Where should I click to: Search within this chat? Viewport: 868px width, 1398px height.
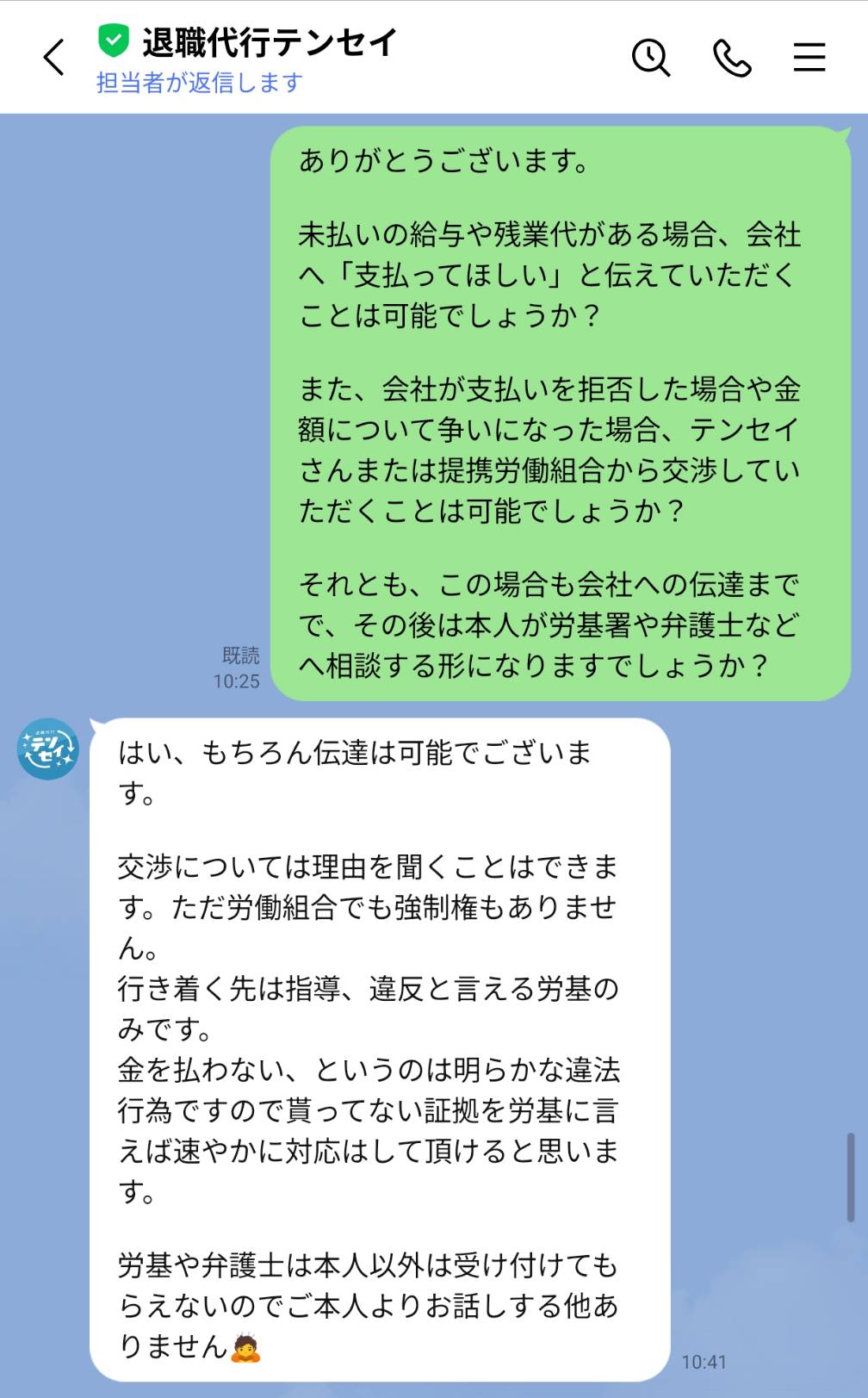tap(650, 58)
